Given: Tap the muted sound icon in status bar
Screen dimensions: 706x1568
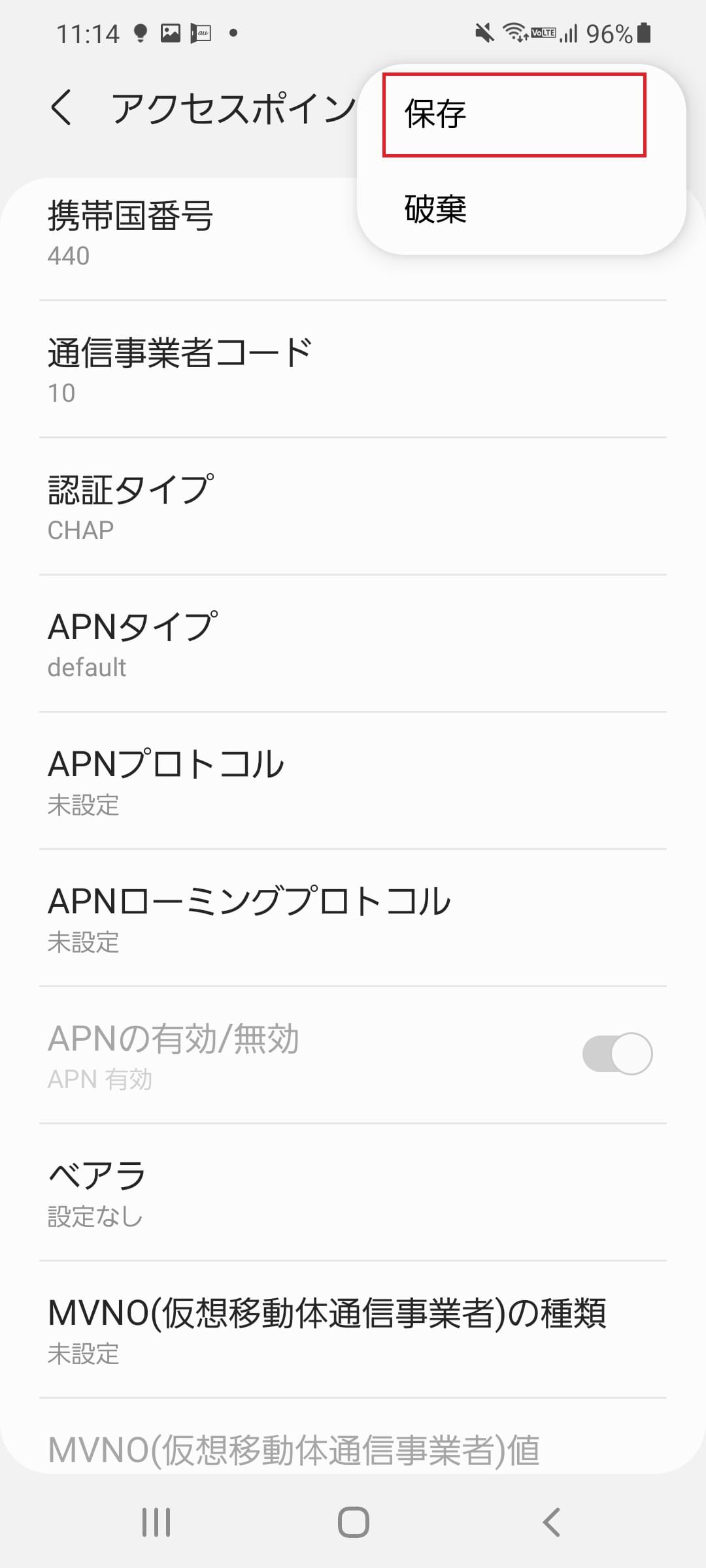Looking at the screenshot, I should point(484,33).
